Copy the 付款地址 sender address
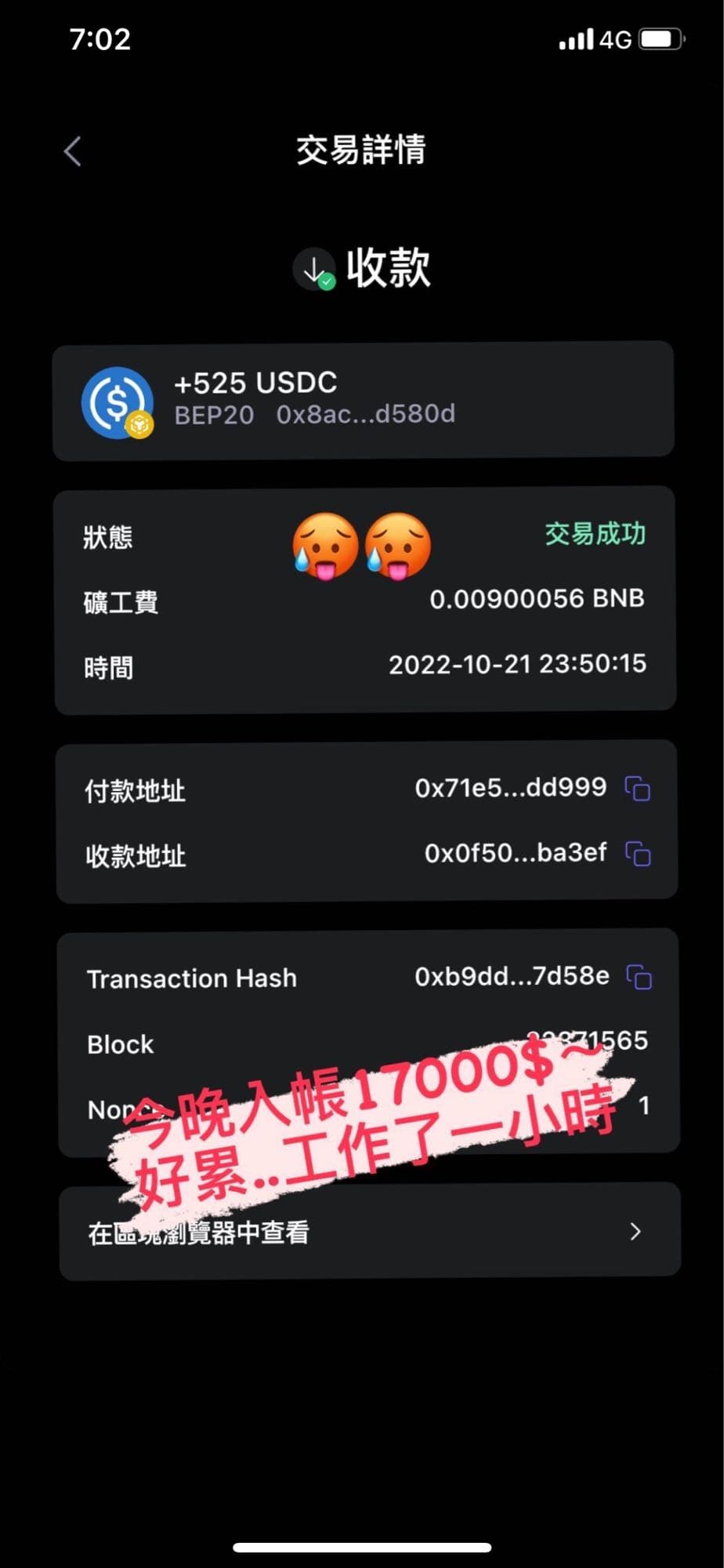 click(x=638, y=789)
